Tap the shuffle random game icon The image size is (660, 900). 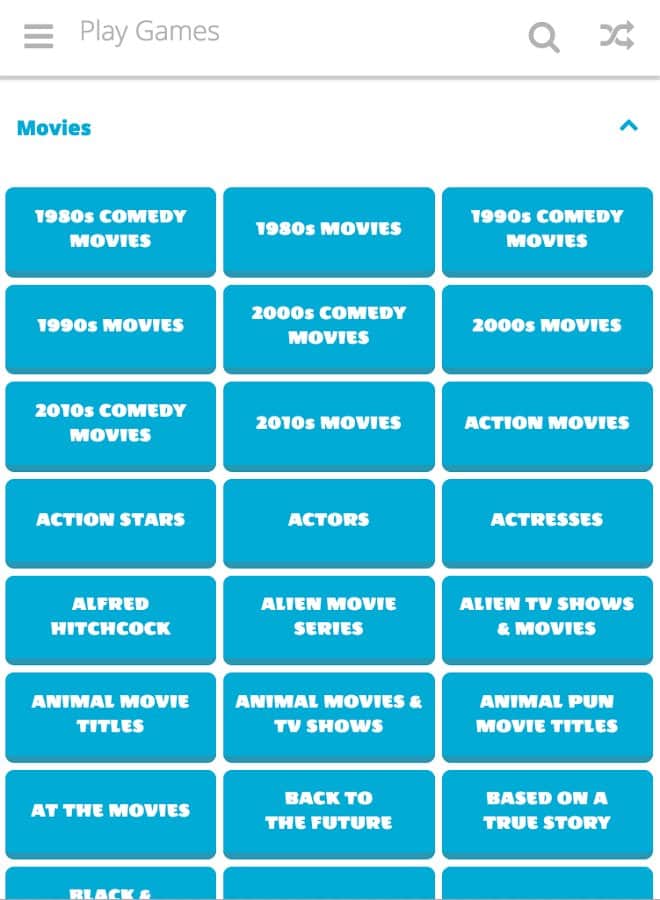[616, 37]
